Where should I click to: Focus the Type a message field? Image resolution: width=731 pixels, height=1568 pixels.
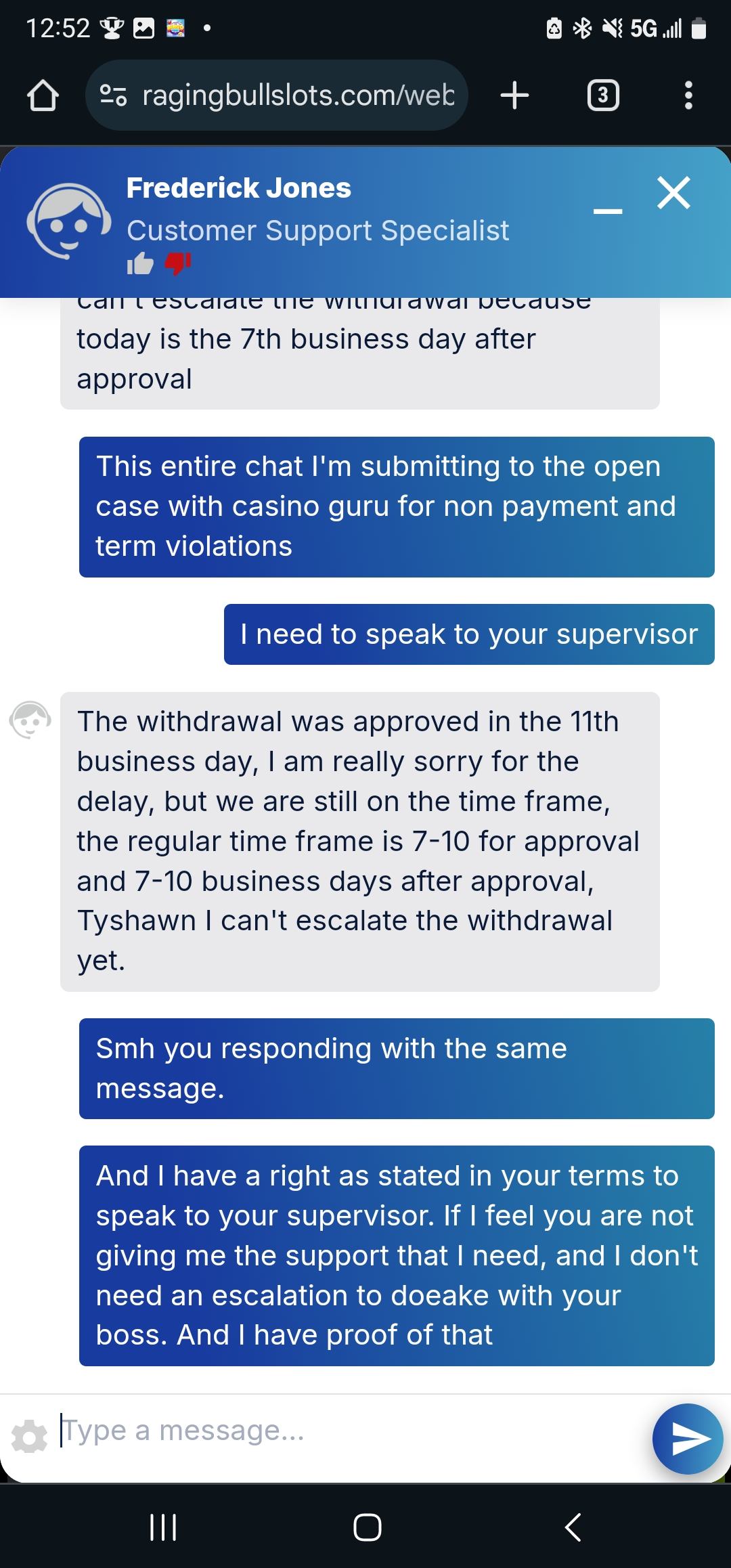click(x=338, y=1431)
